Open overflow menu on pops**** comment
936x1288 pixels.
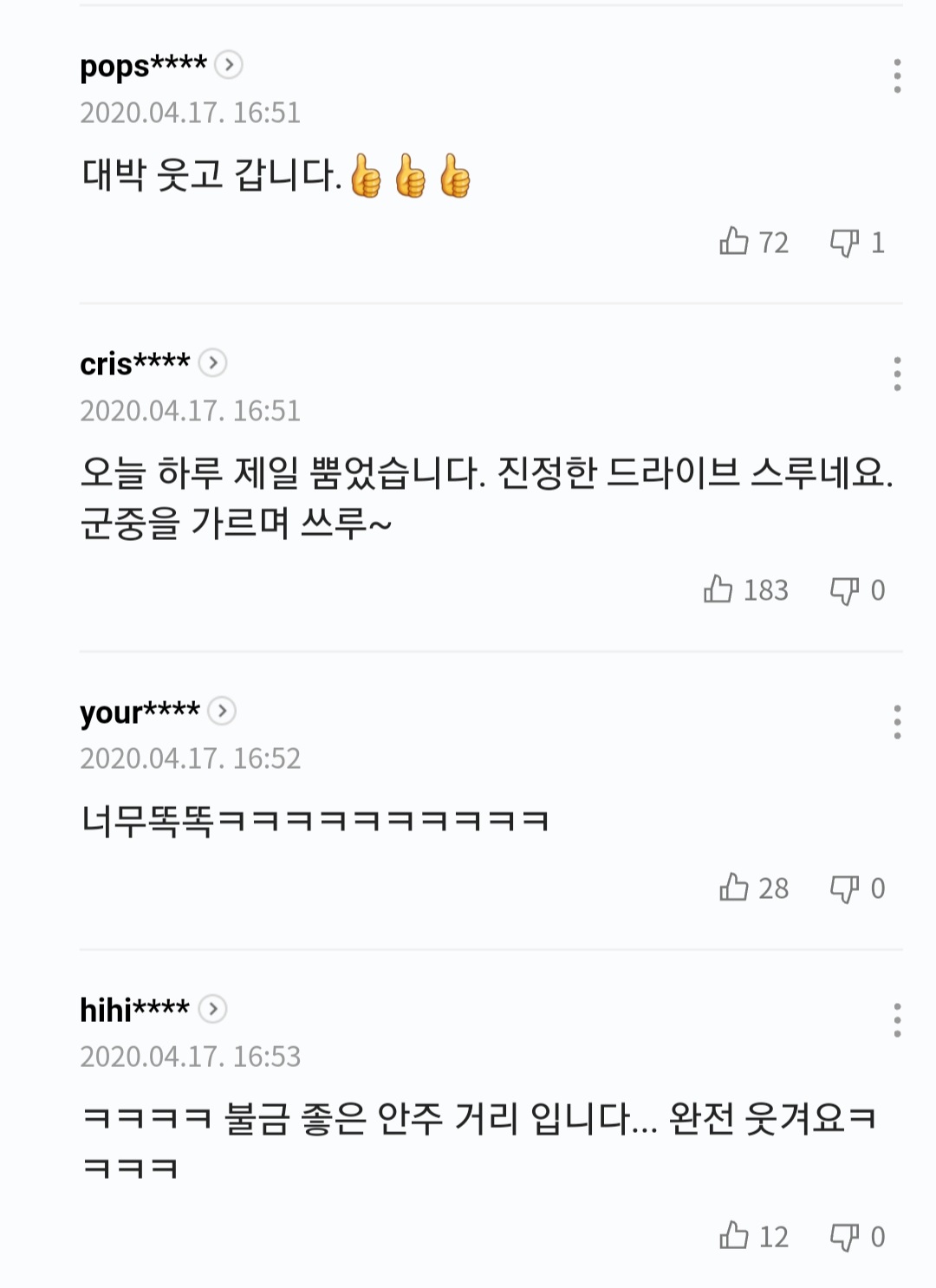[x=897, y=76]
